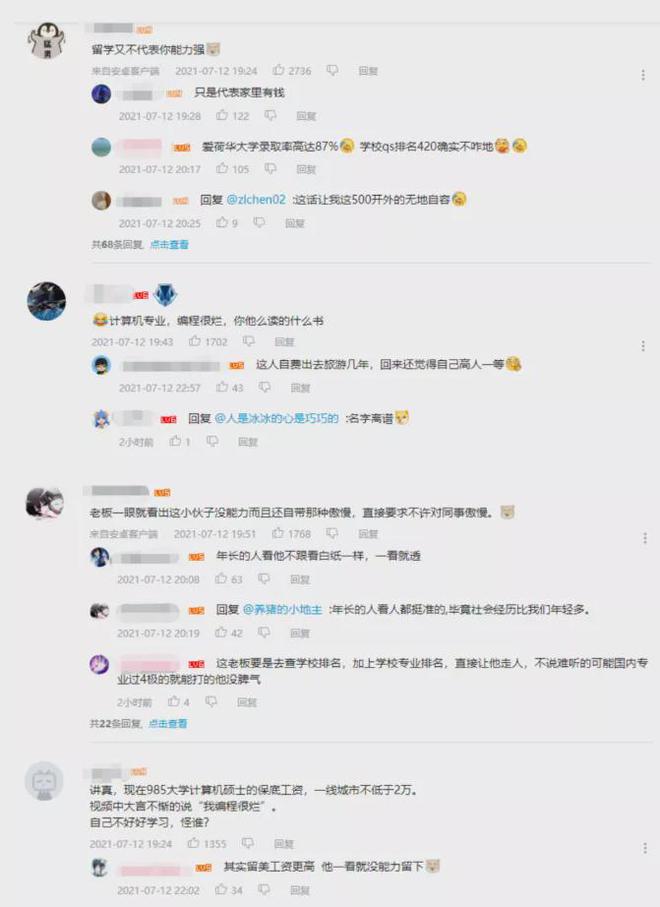
Task: Open overflow menu for comment 留学又不代表你能力强
Action: (642, 76)
